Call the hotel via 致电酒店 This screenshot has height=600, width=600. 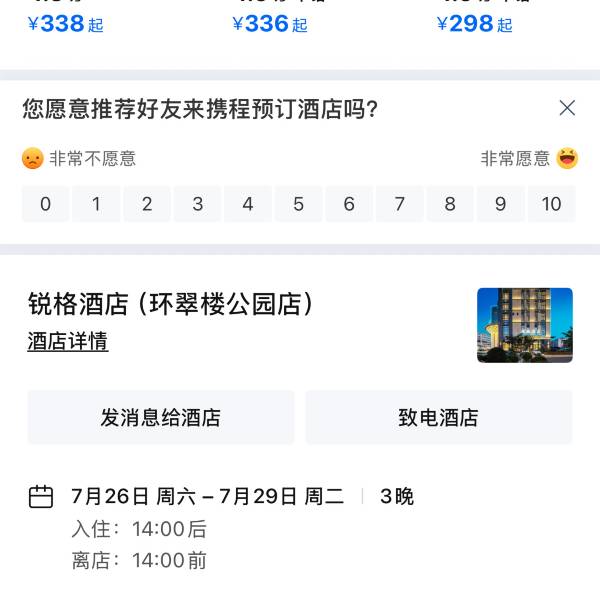(x=438, y=417)
